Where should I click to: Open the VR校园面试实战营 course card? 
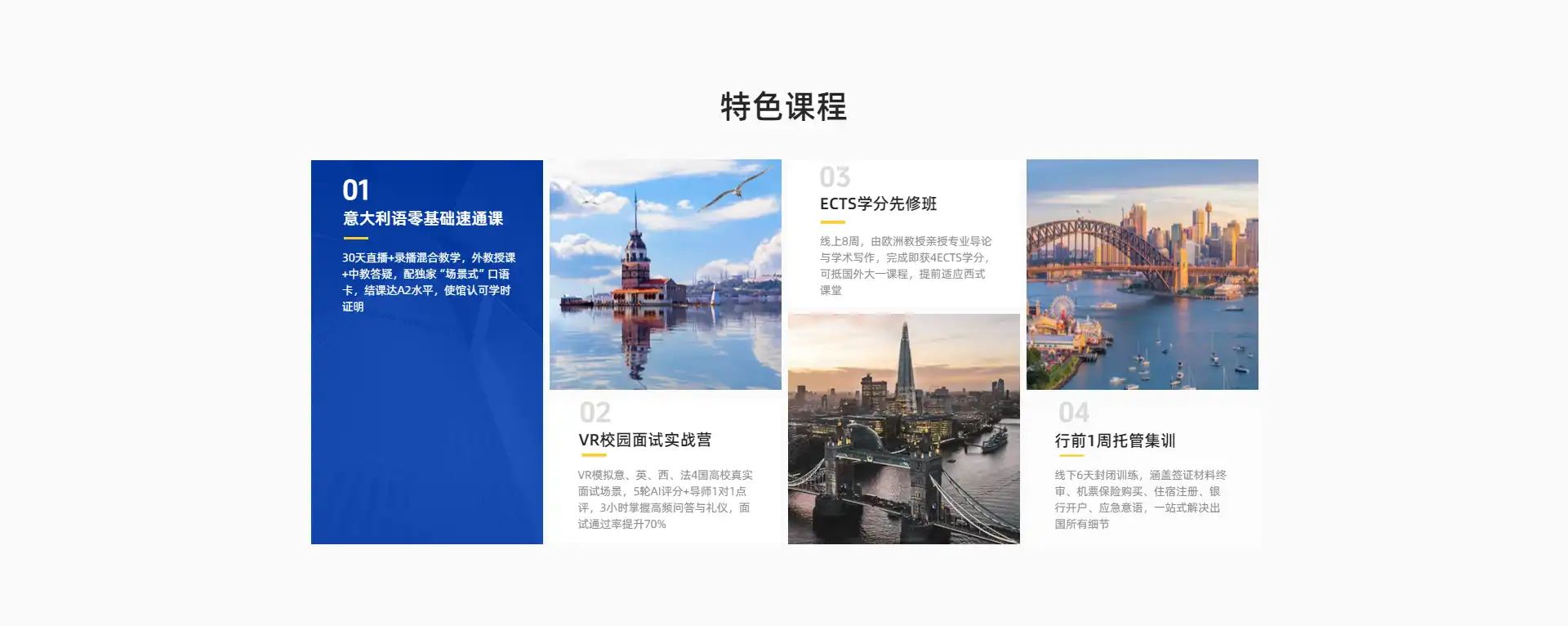(x=644, y=440)
